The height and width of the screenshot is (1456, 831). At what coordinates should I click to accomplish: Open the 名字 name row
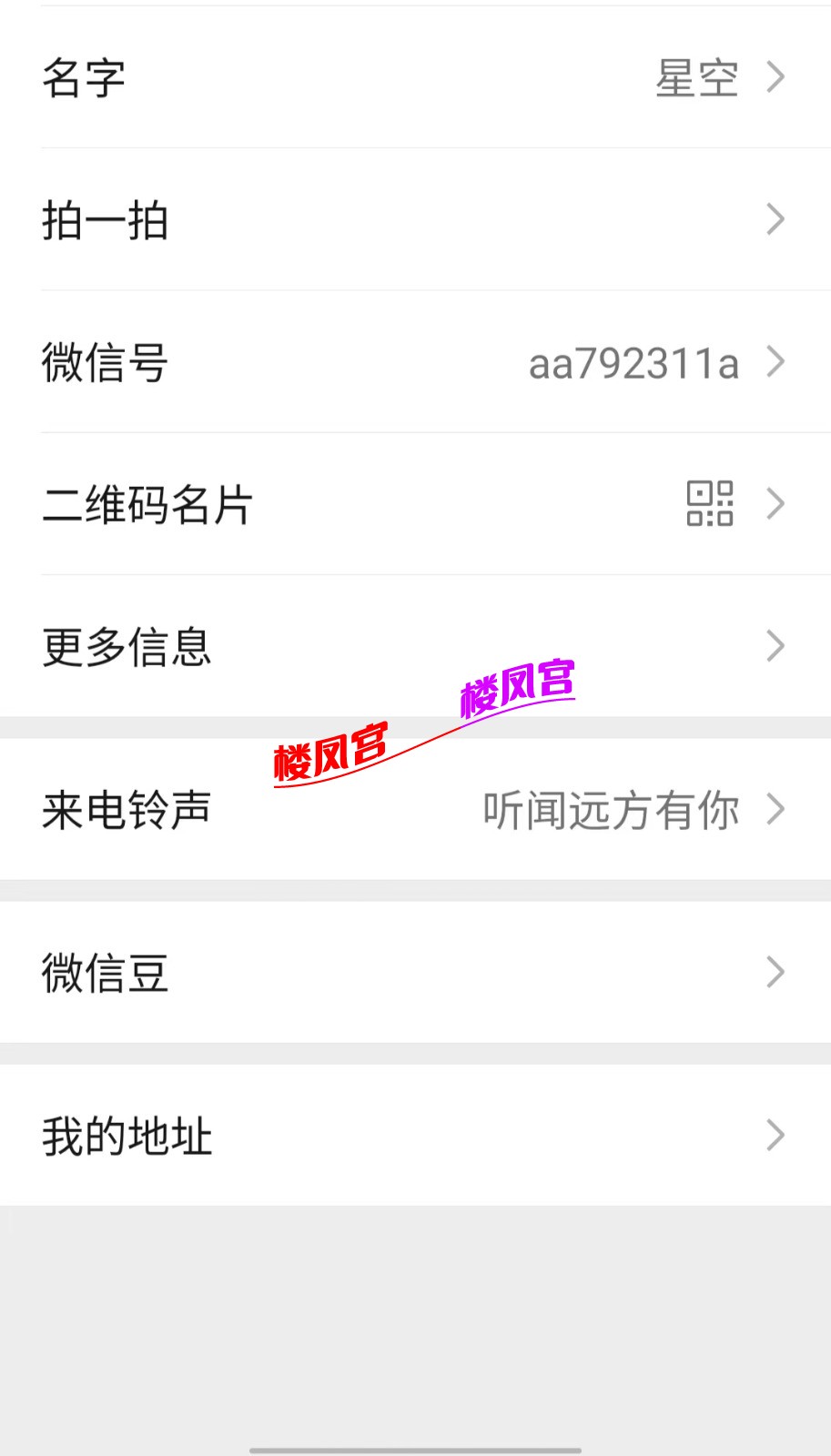point(415,77)
